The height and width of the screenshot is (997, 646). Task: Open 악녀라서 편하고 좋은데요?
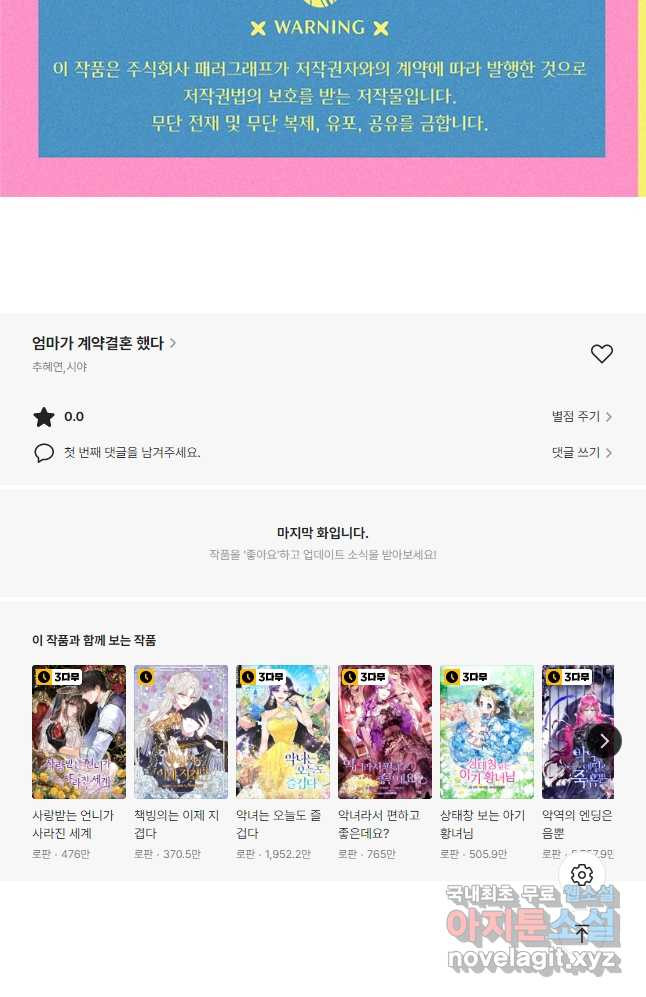(385, 732)
